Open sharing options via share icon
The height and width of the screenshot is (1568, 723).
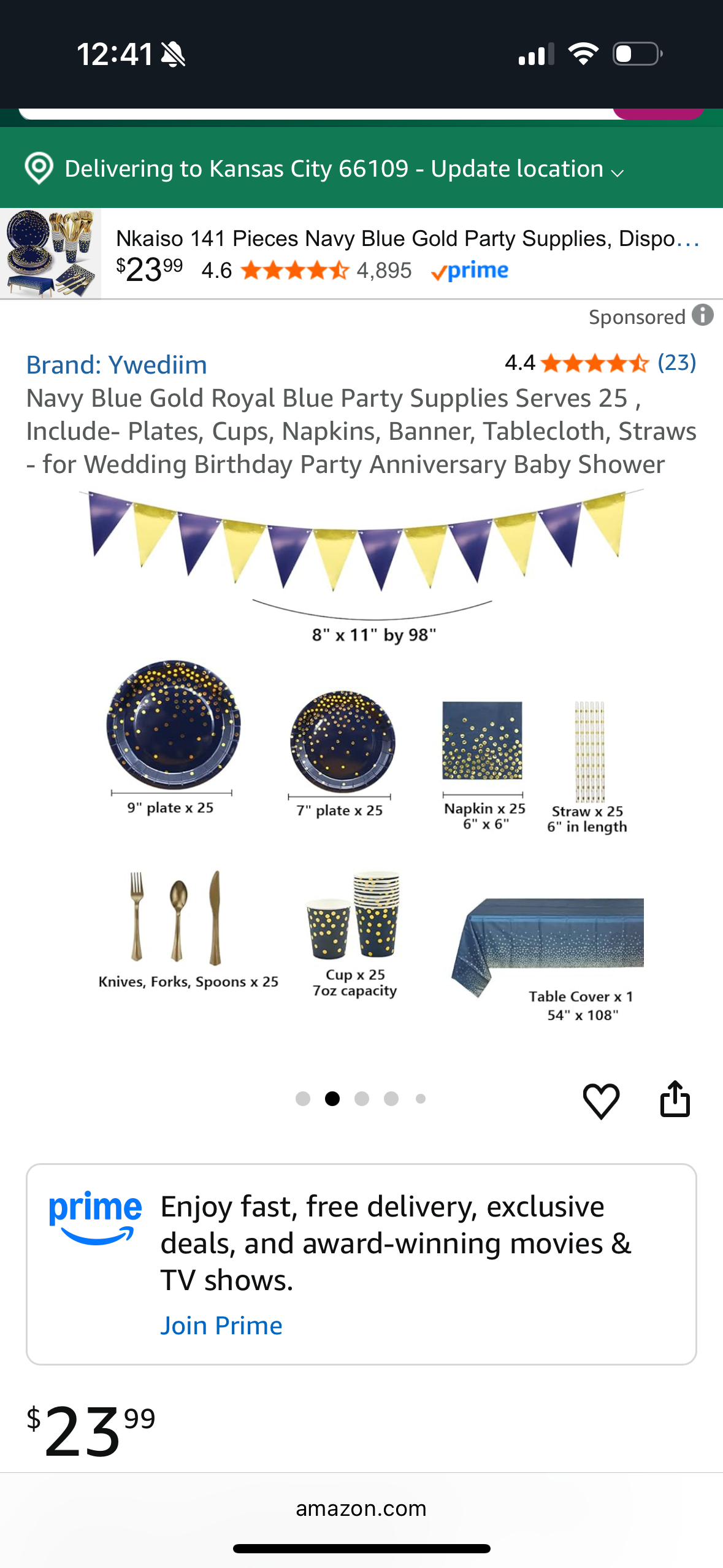(x=676, y=1098)
